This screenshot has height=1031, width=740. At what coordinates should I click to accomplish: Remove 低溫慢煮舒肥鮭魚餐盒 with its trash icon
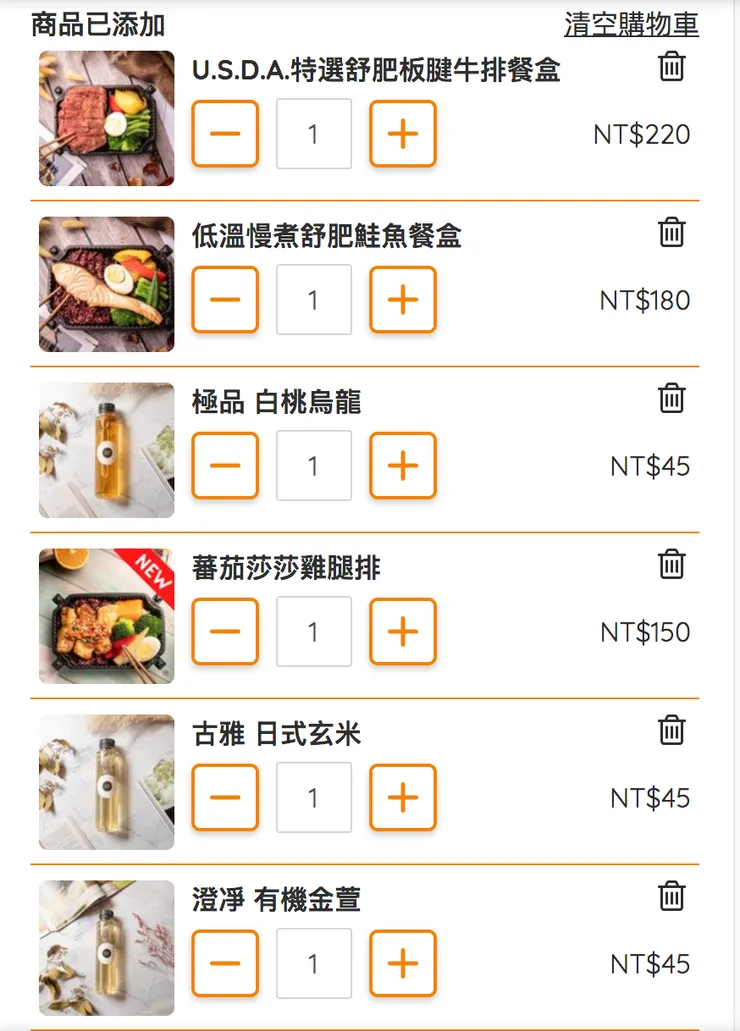coord(672,233)
